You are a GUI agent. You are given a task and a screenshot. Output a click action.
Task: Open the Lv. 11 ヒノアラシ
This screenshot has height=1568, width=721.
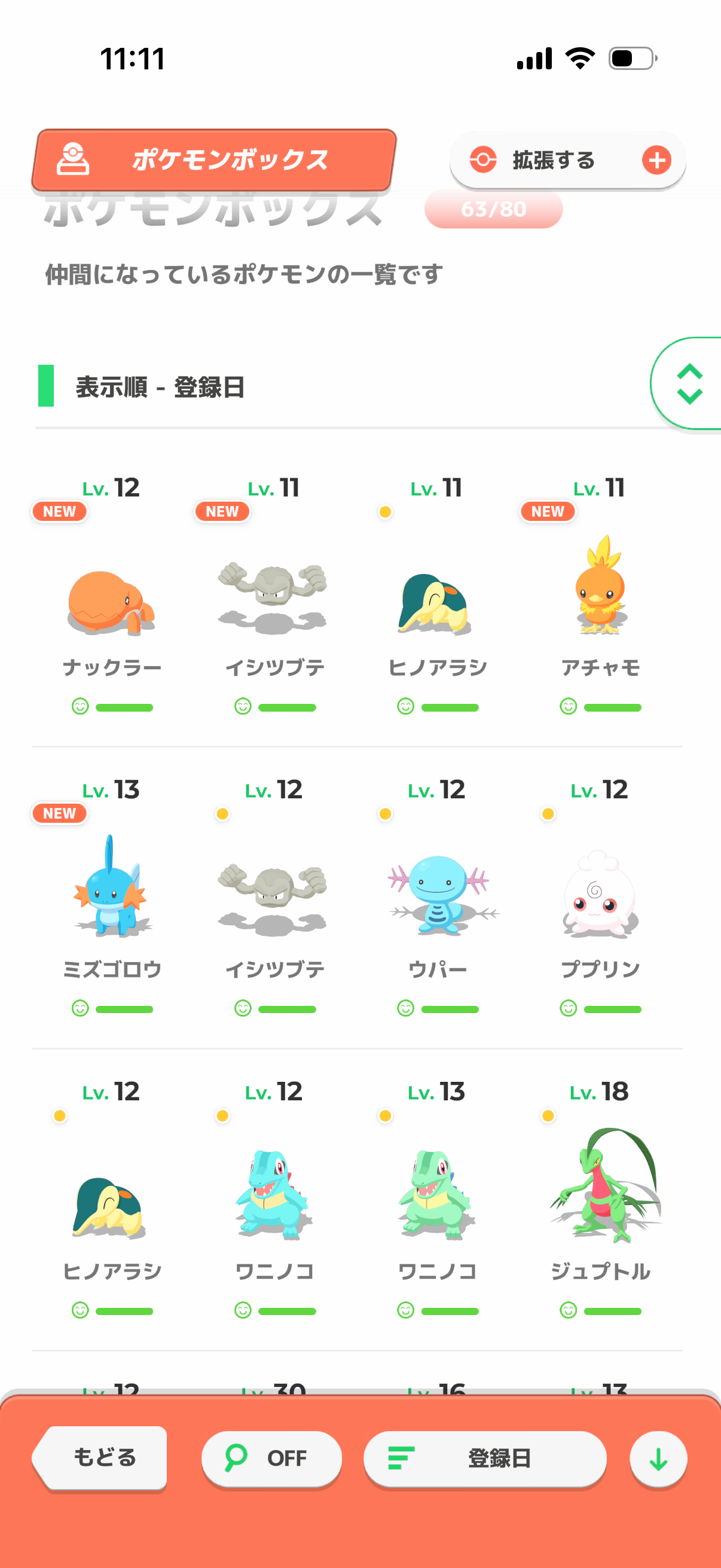pyautogui.click(x=436, y=603)
